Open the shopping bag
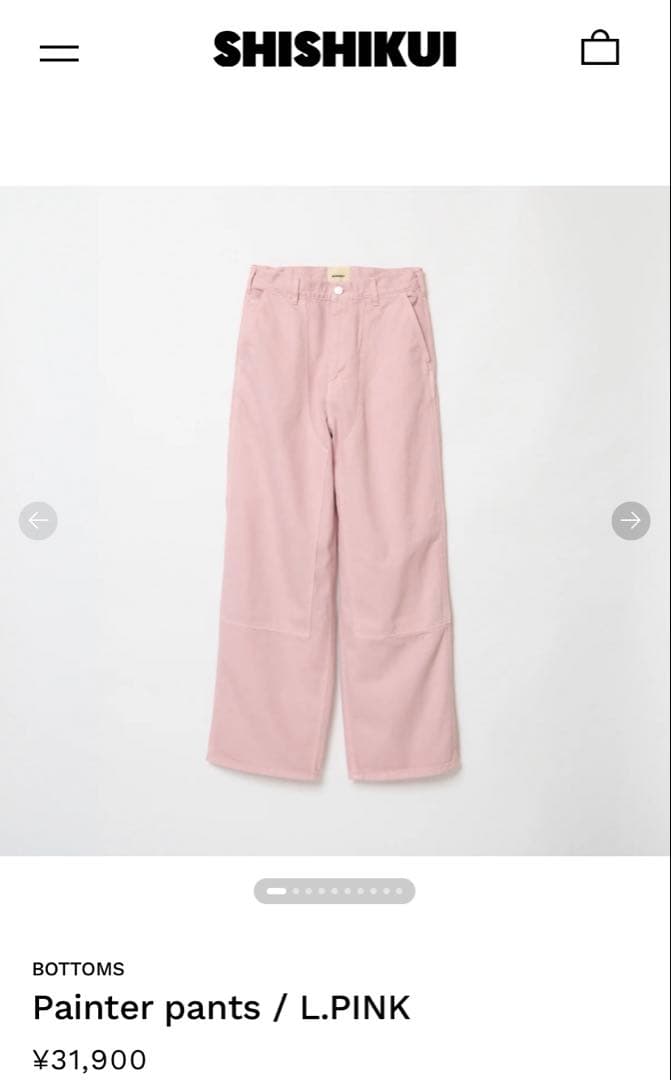The height and width of the screenshot is (1080, 671). pos(600,48)
